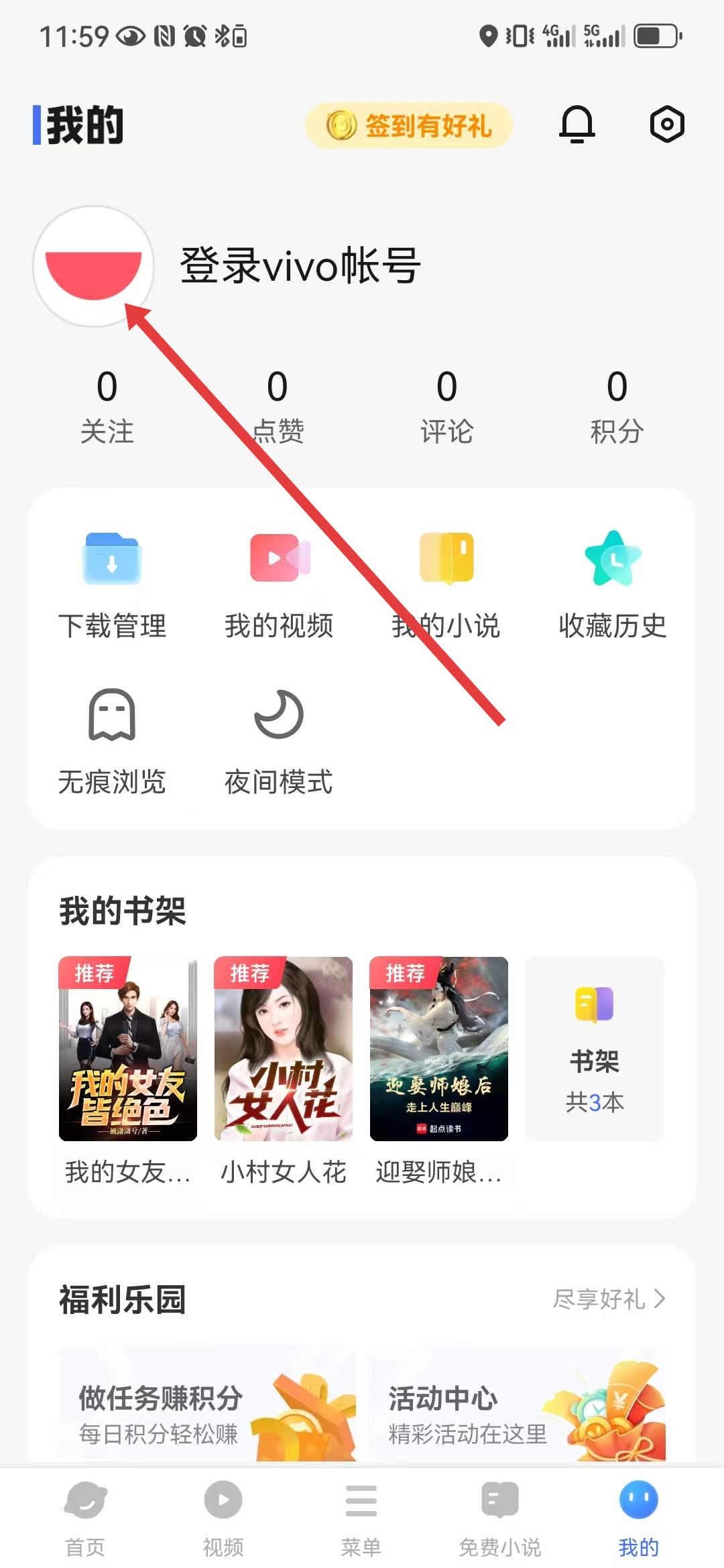Open 收藏历史
724x1568 pixels.
(612, 583)
